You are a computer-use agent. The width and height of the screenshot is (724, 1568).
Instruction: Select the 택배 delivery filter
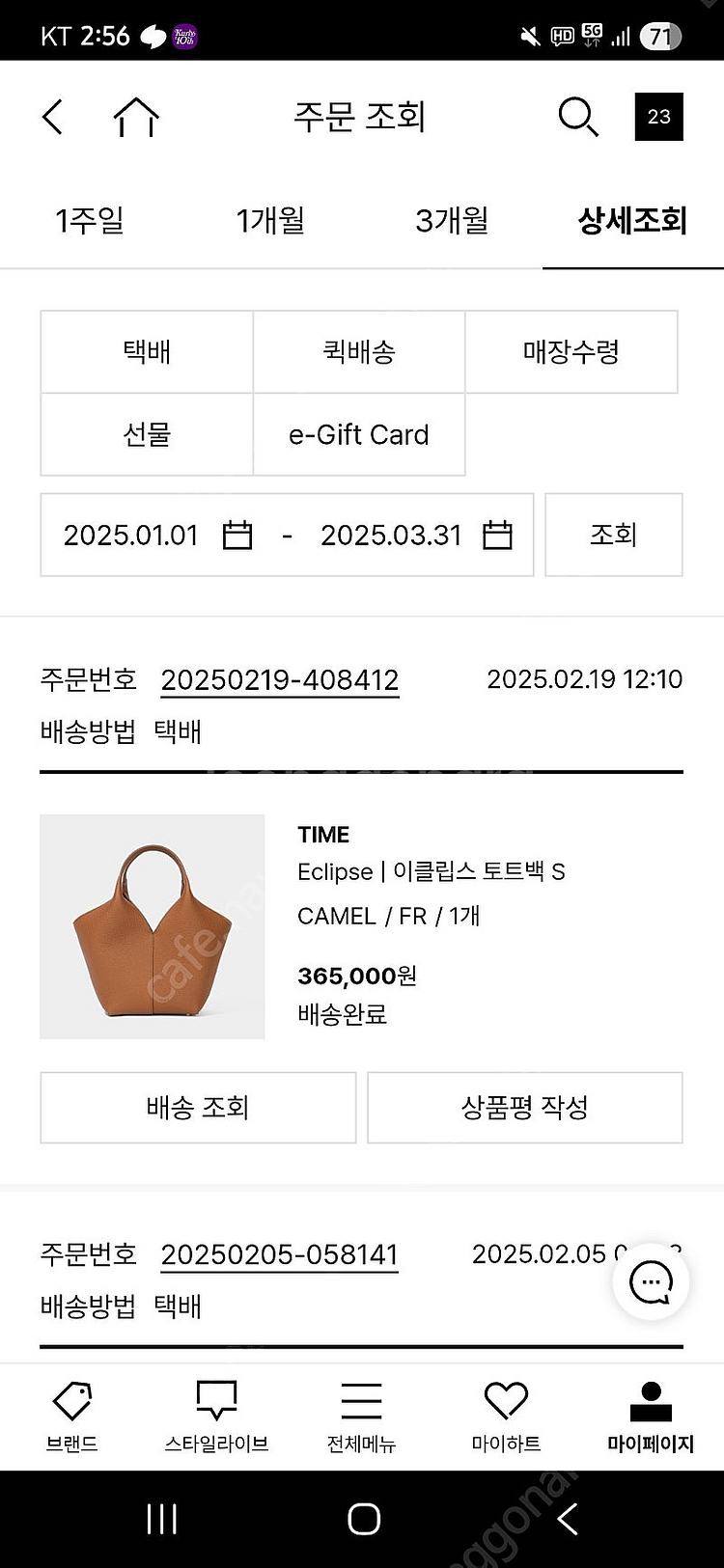(147, 351)
